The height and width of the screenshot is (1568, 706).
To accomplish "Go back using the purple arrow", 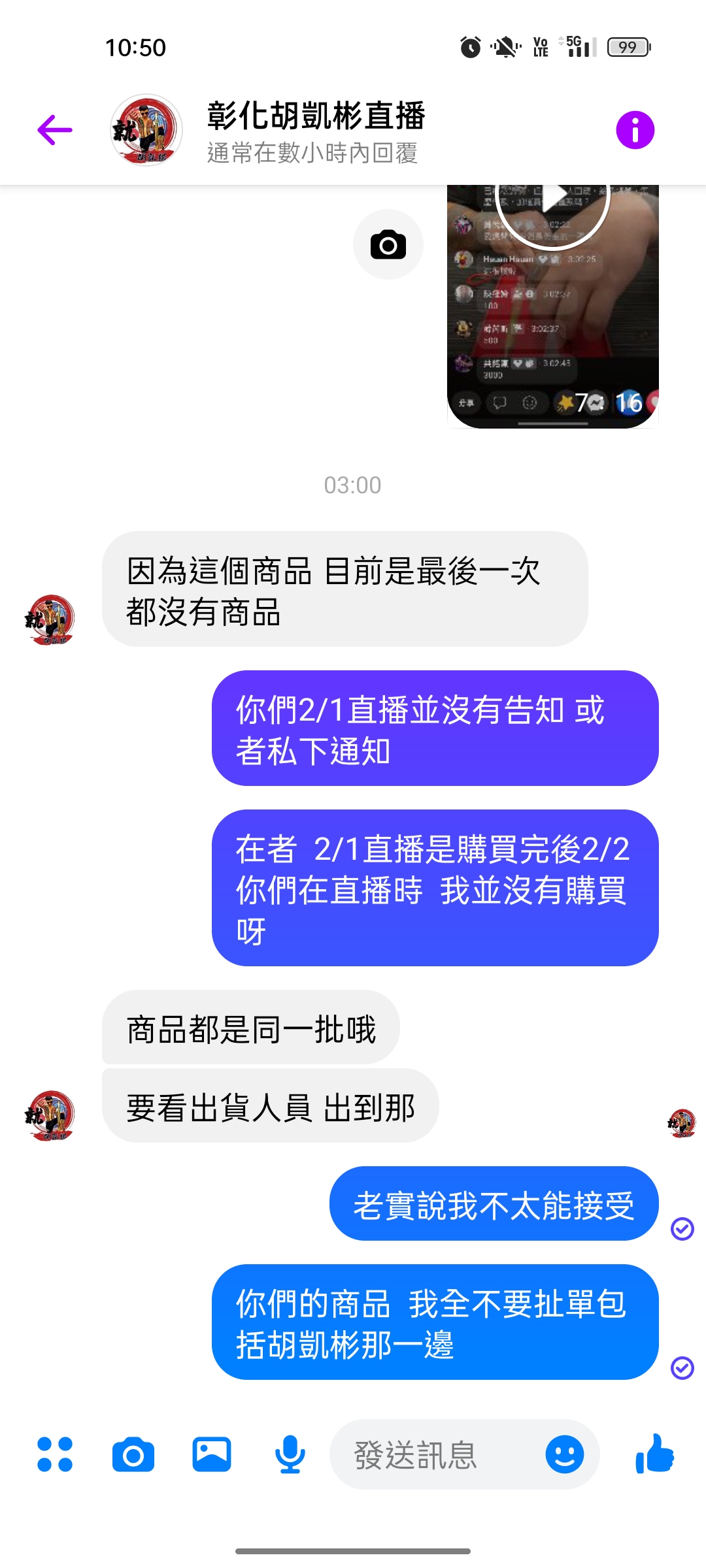I will [55, 130].
